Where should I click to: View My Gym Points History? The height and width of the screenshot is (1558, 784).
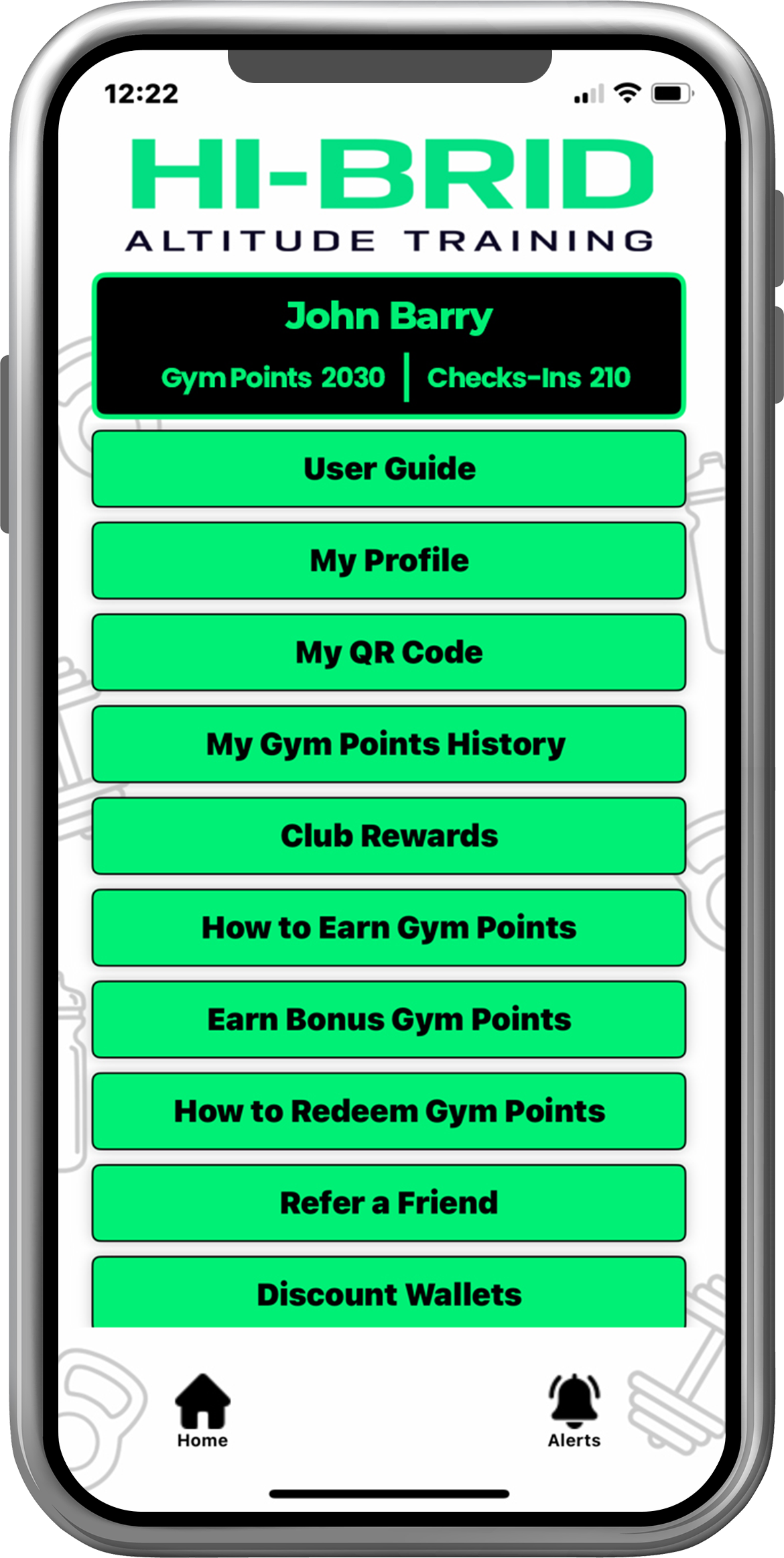pyautogui.click(x=389, y=744)
